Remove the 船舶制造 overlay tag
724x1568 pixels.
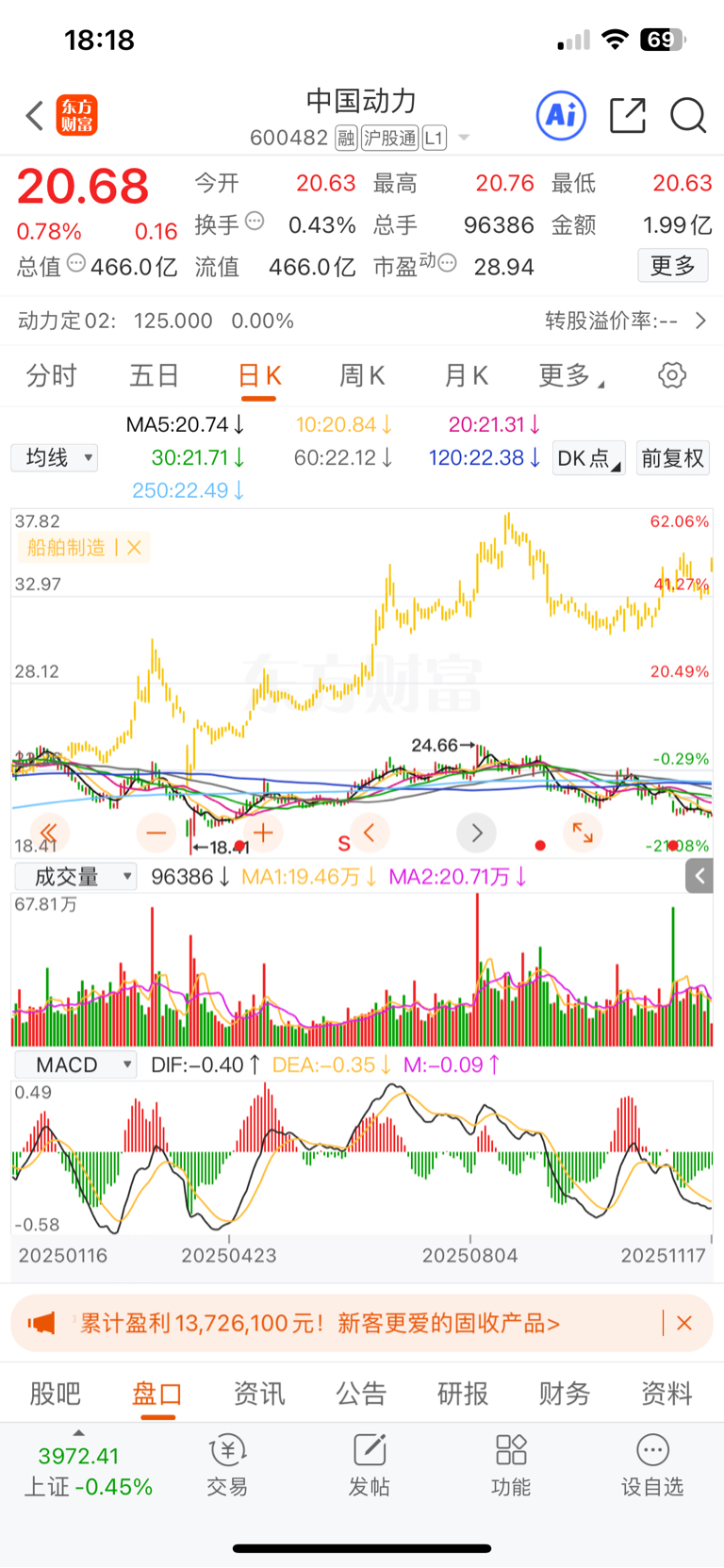[134, 548]
